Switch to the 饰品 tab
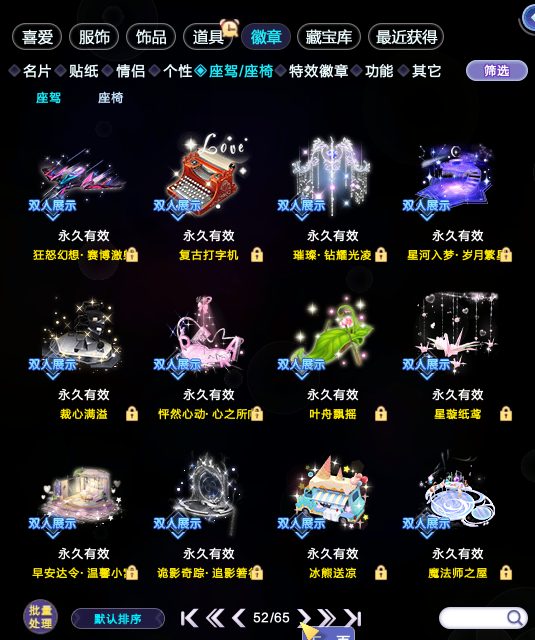The height and width of the screenshot is (640, 535). [151, 37]
